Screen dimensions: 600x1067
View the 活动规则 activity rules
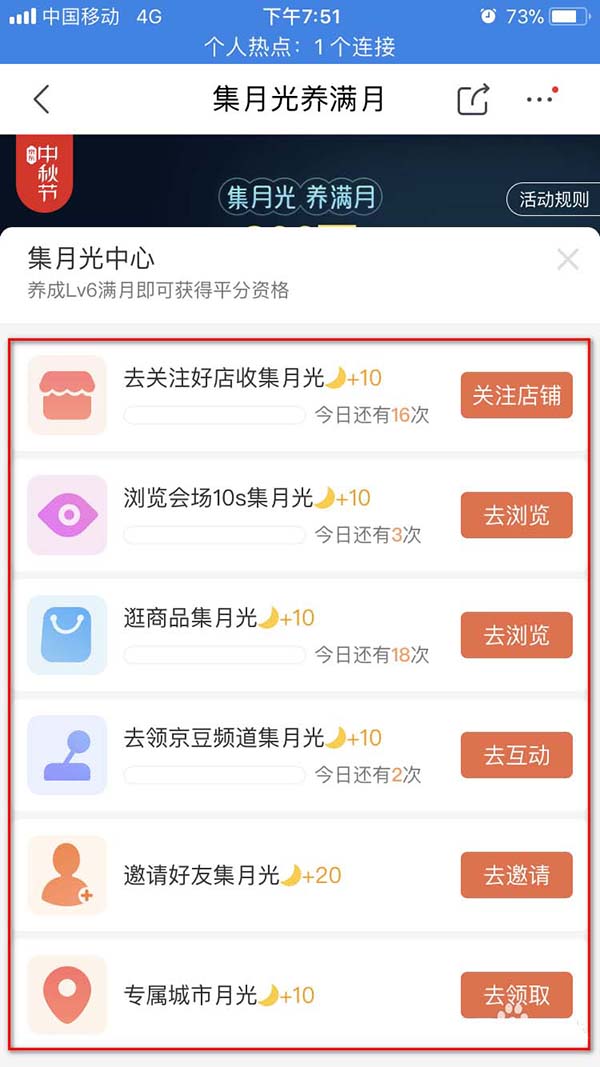click(553, 199)
